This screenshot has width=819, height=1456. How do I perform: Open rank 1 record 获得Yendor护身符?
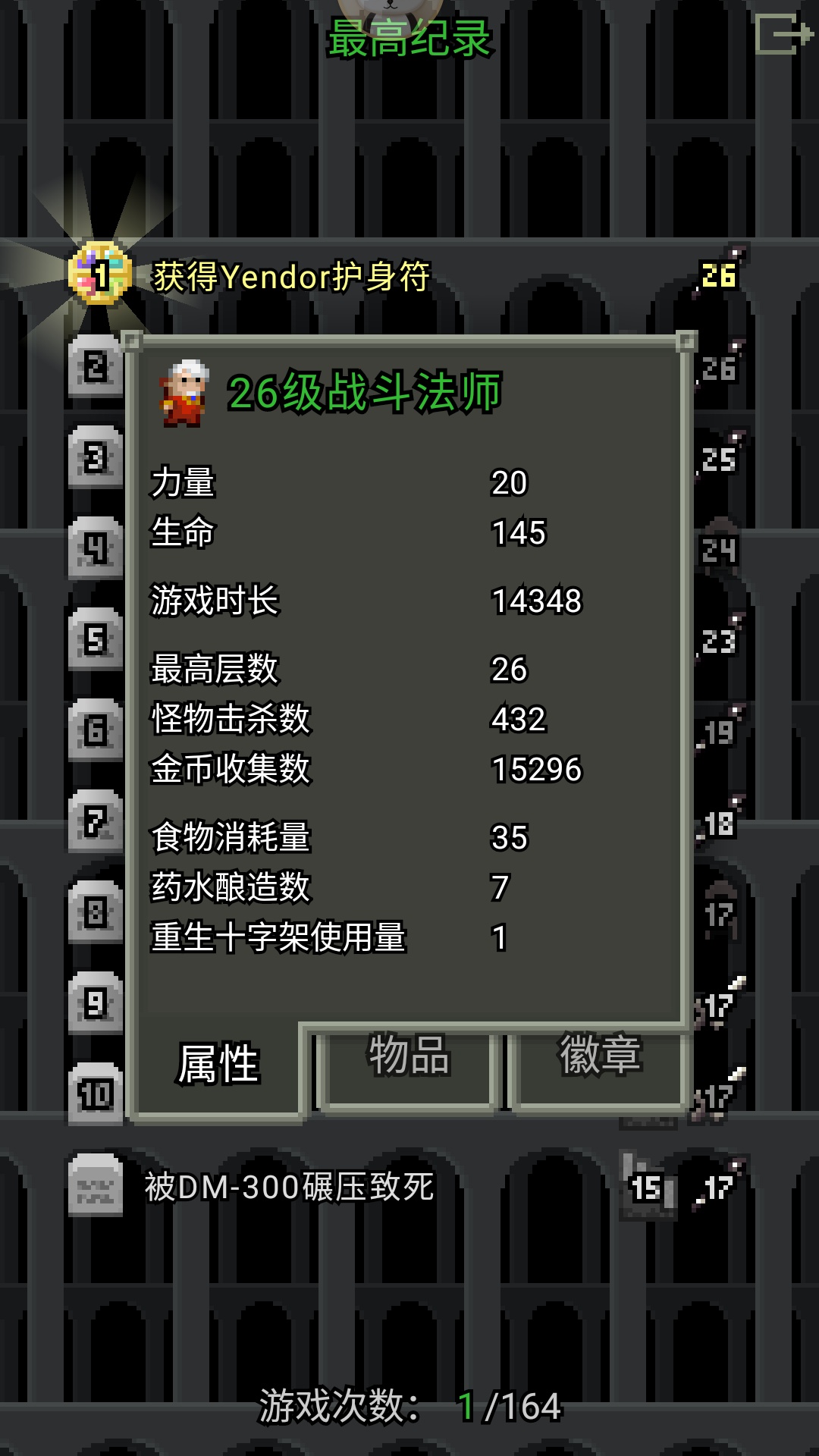pyautogui.click(x=291, y=277)
